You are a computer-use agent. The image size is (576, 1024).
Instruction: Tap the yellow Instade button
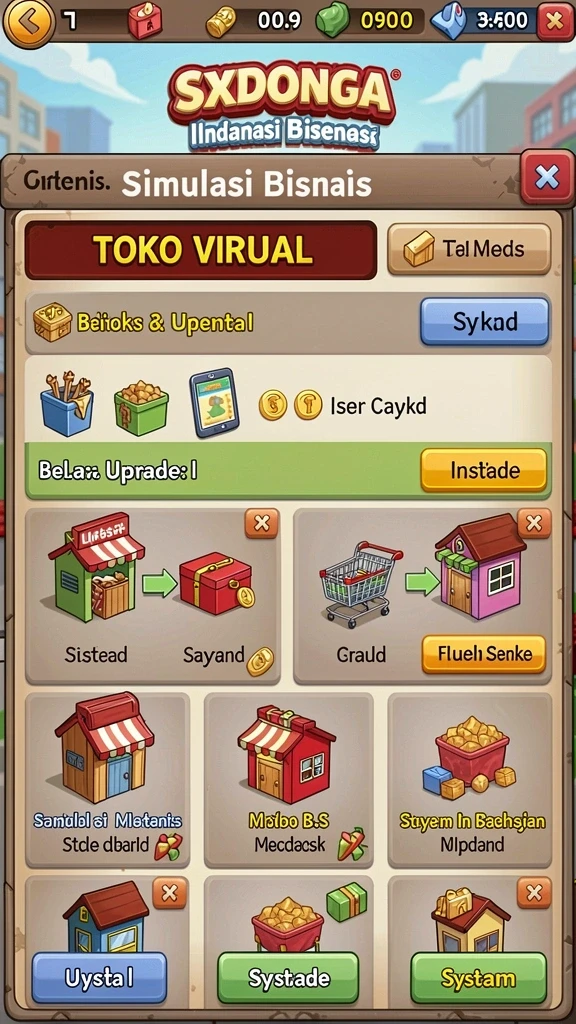tap(483, 470)
